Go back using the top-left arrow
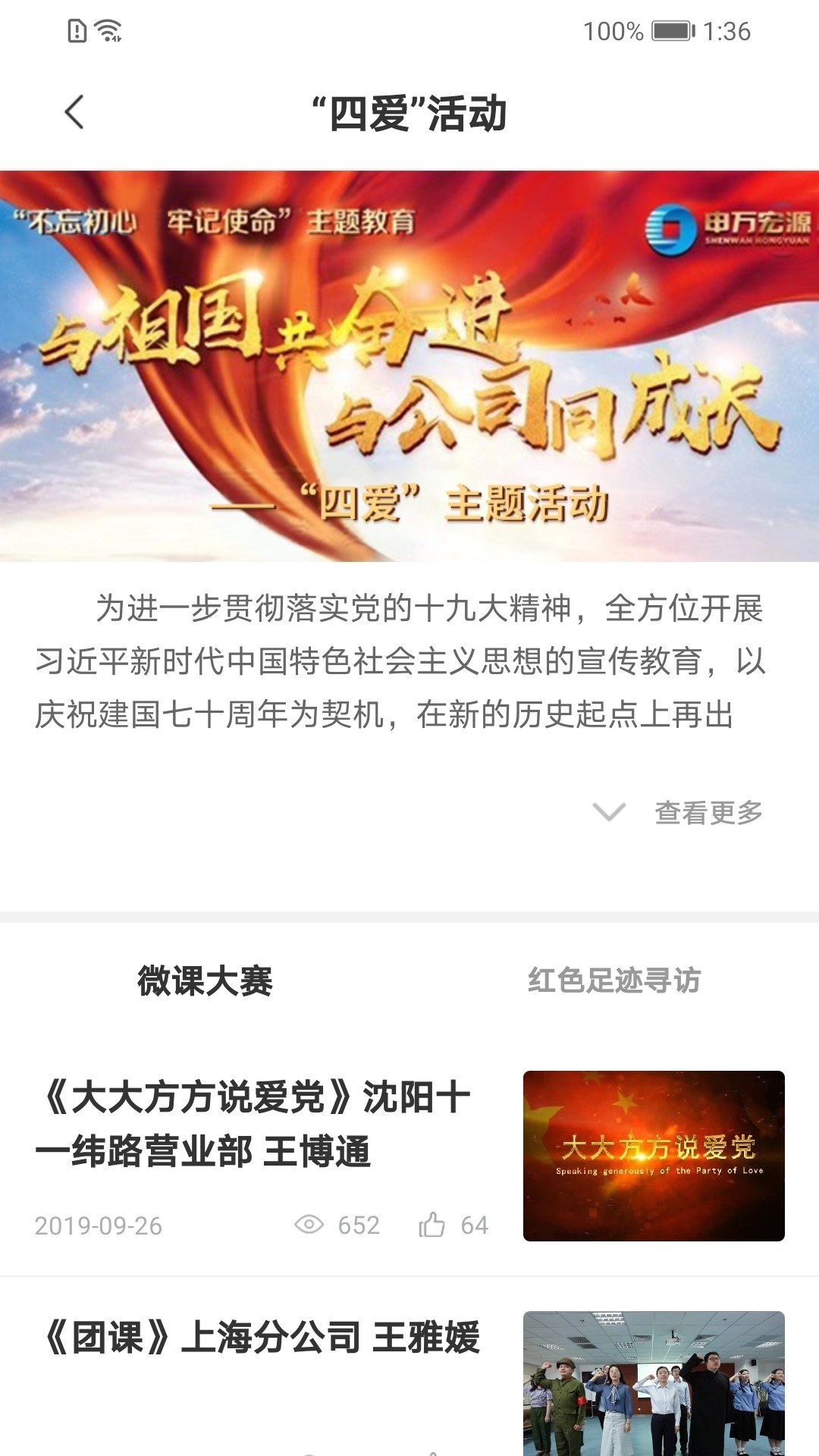819x1456 pixels. pos(74,113)
